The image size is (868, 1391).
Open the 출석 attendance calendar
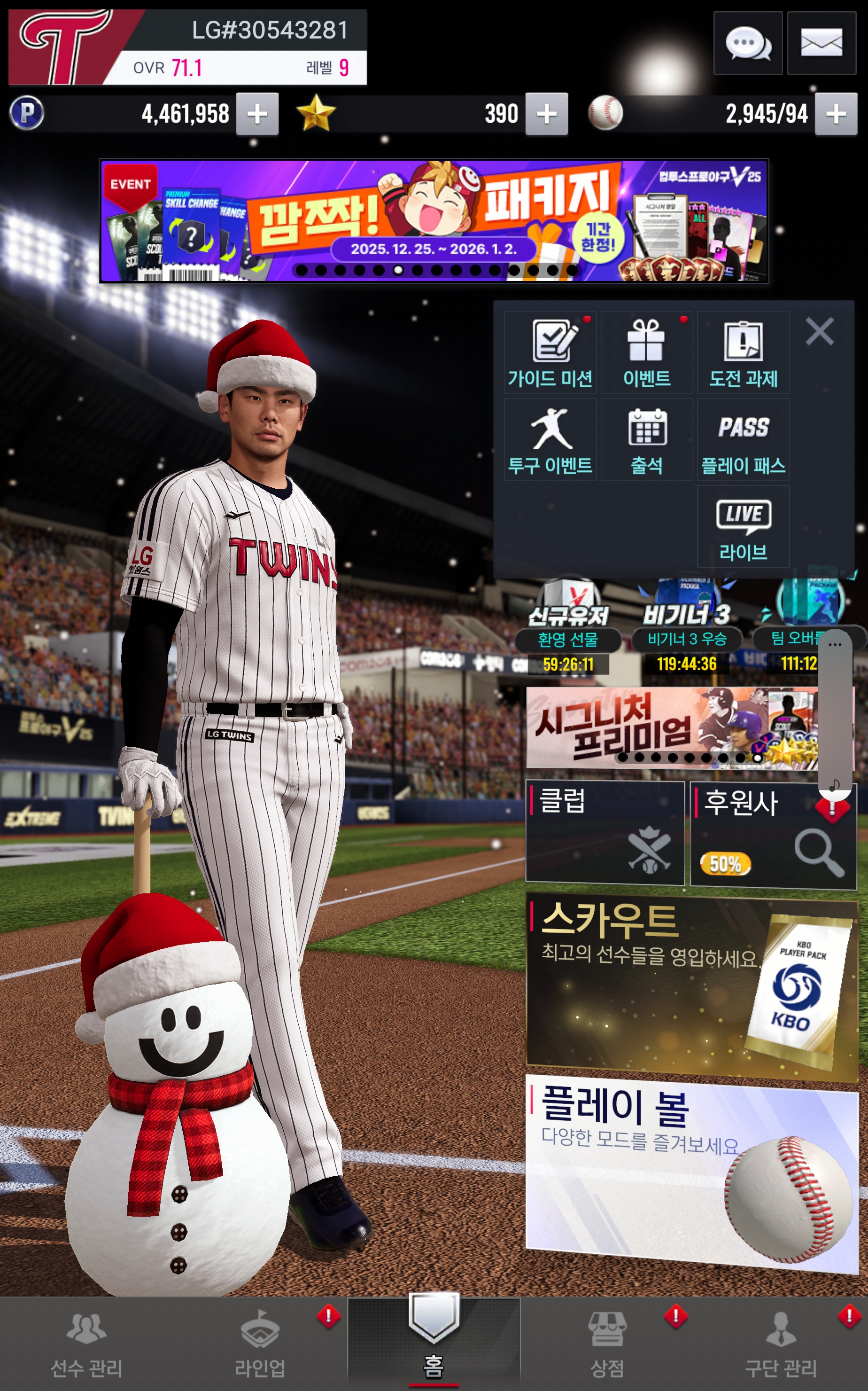(x=646, y=440)
